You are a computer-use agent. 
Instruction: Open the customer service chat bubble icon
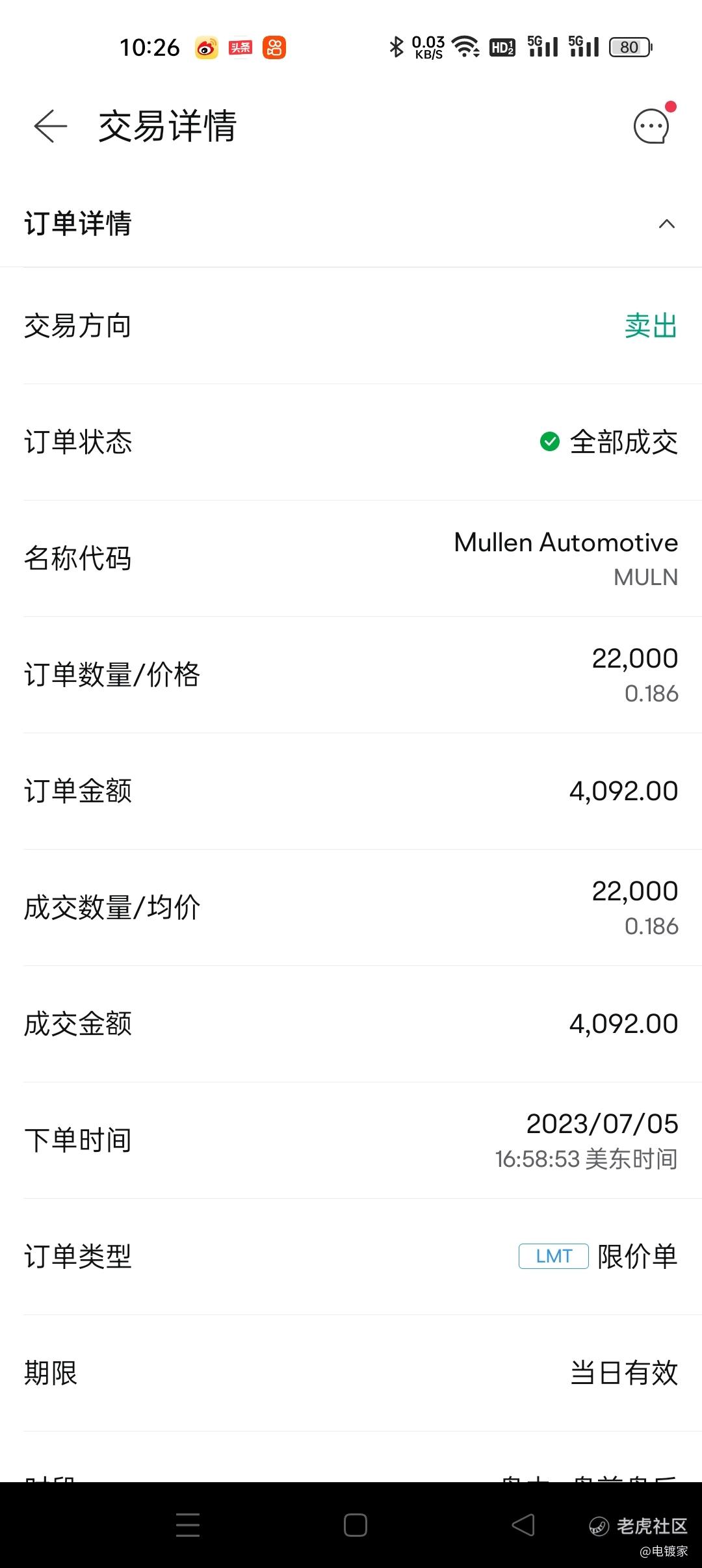[652, 125]
